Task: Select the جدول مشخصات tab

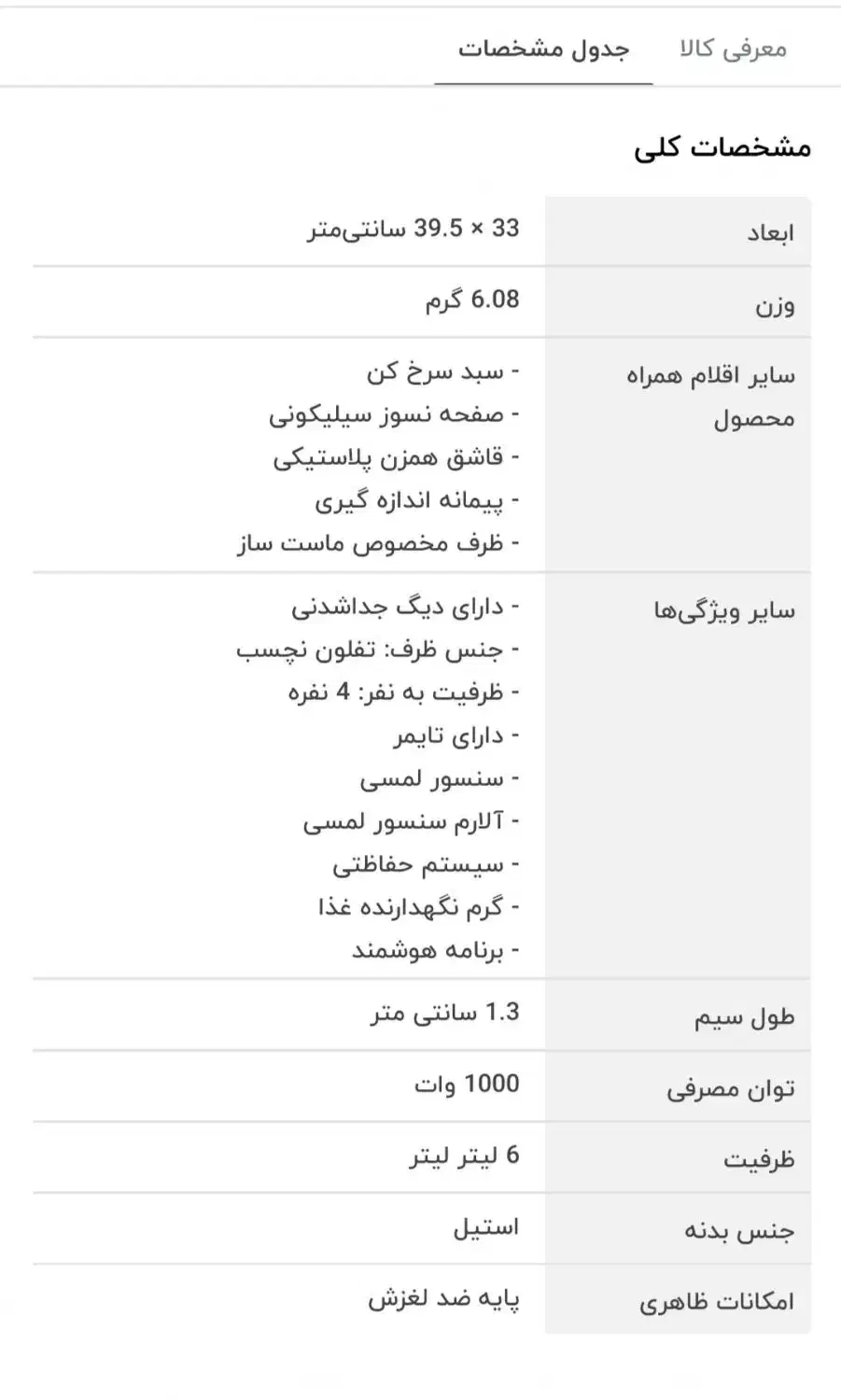Action: click(x=543, y=49)
